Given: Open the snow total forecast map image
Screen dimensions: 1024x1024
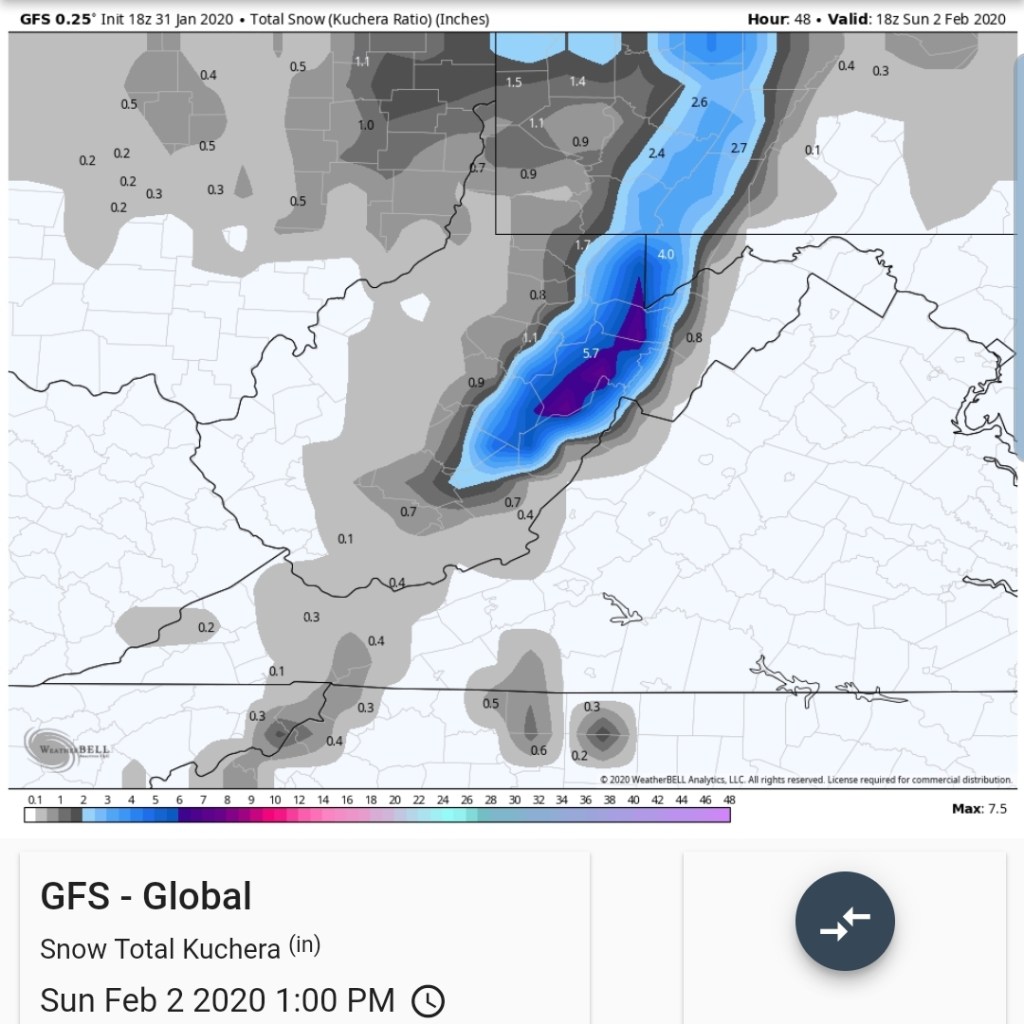Looking at the screenshot, I should pyautogui.click(x=512, y=410).
